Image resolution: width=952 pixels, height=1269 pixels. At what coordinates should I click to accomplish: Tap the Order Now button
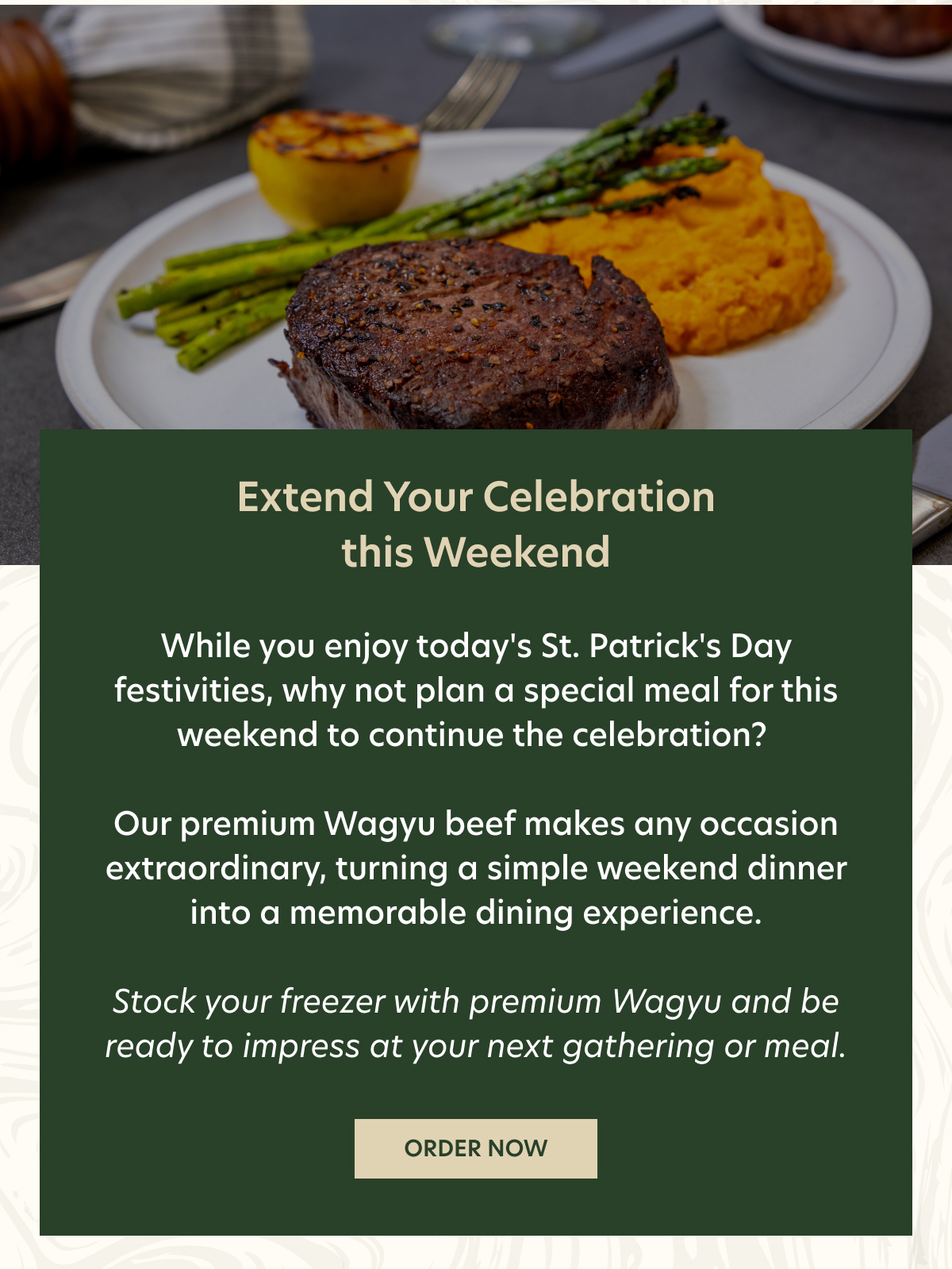[475, 1148]
